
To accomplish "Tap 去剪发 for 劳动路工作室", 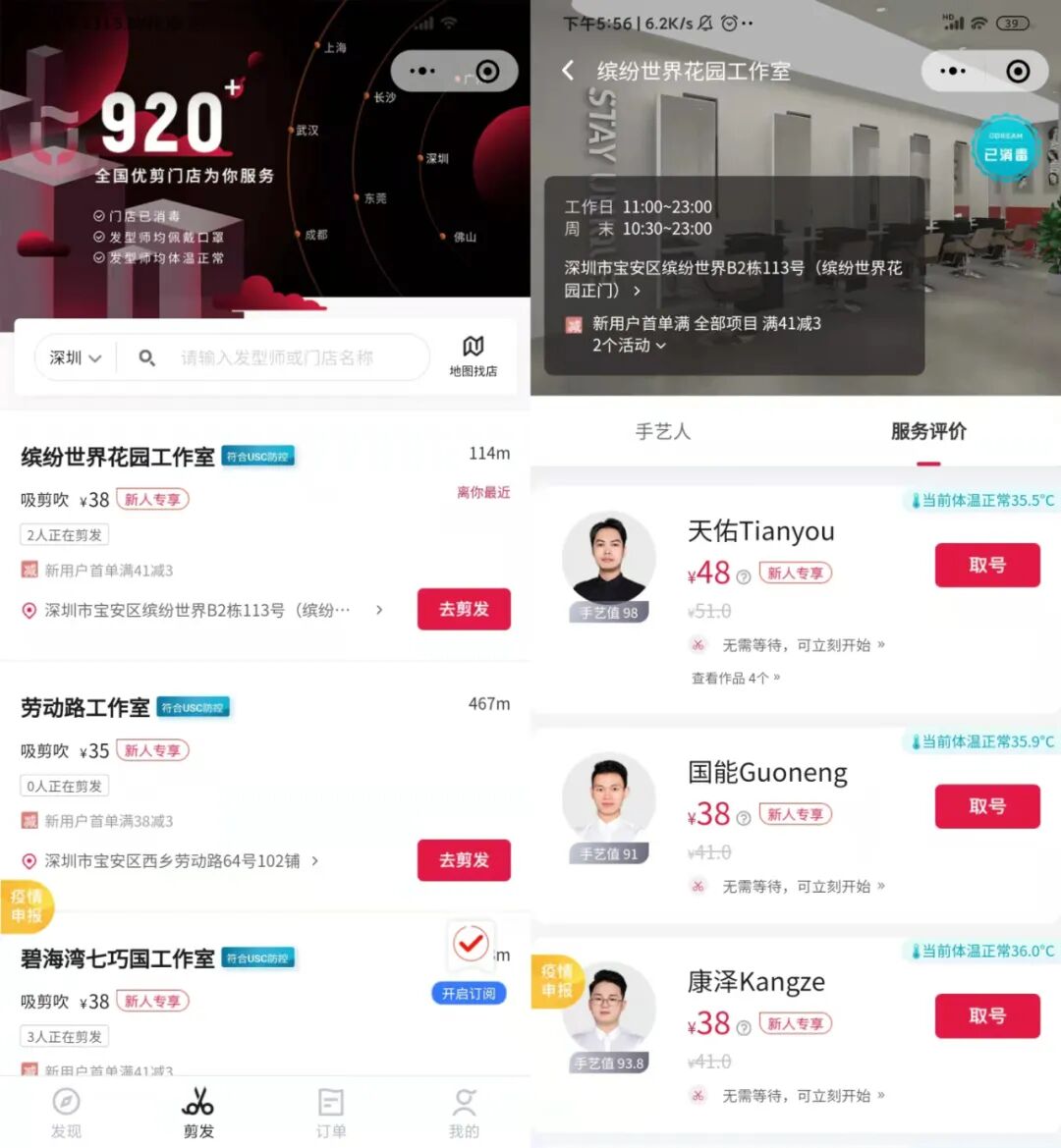I will (x=464, y=860).
